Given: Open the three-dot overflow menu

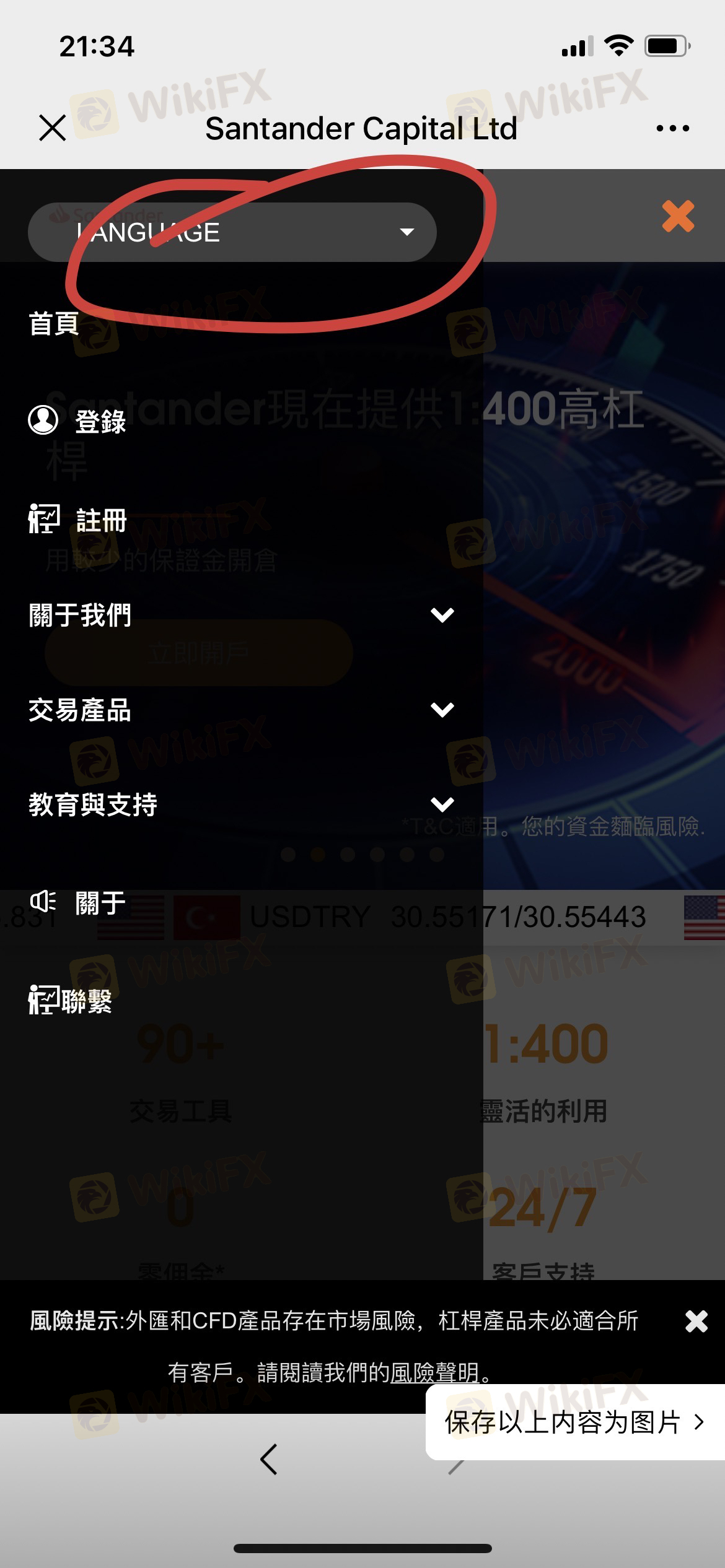Looking at the screenshot, I should pyautogui.click(x=672, y=128).
